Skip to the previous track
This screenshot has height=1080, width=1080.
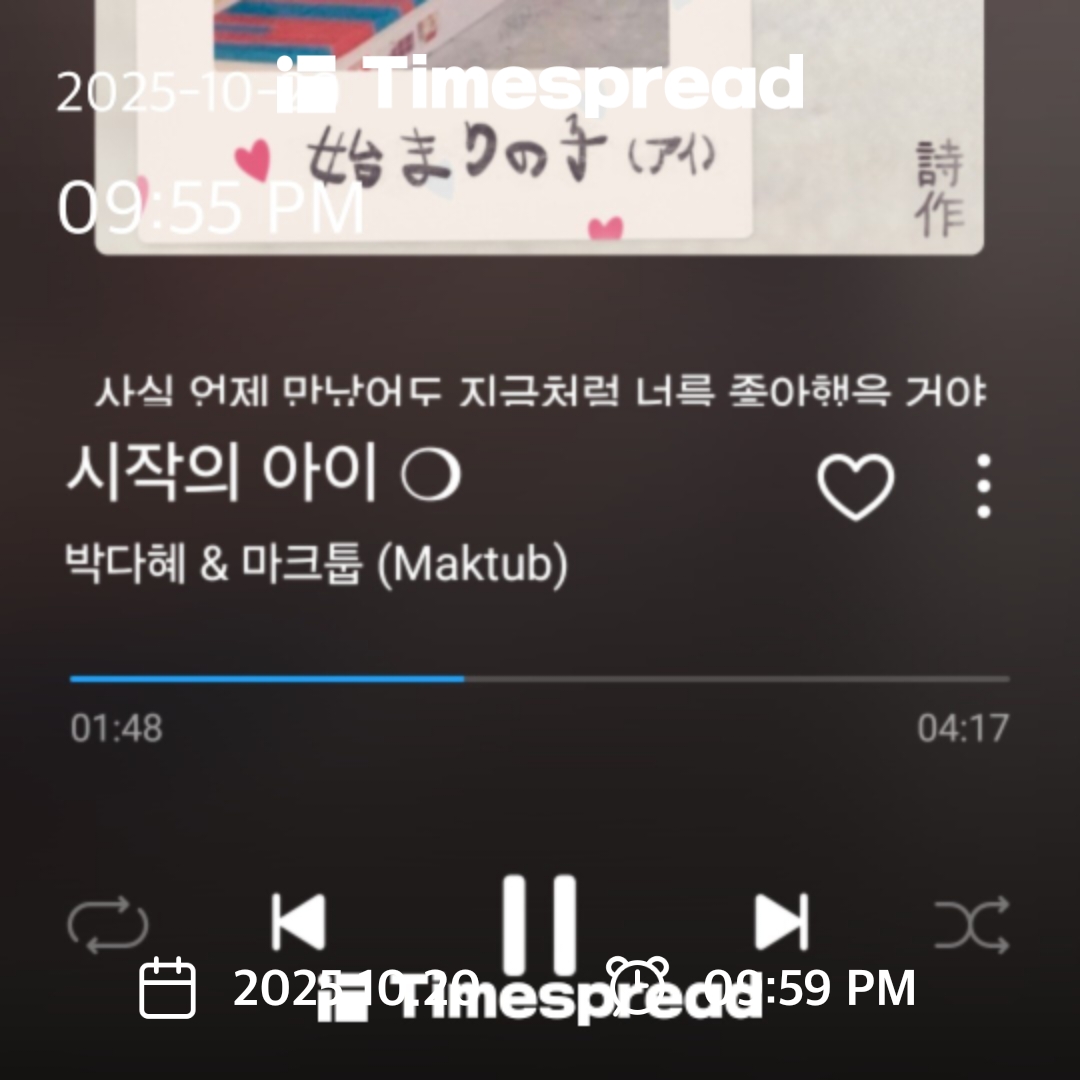pyautogui.click(x=298, y=922)
